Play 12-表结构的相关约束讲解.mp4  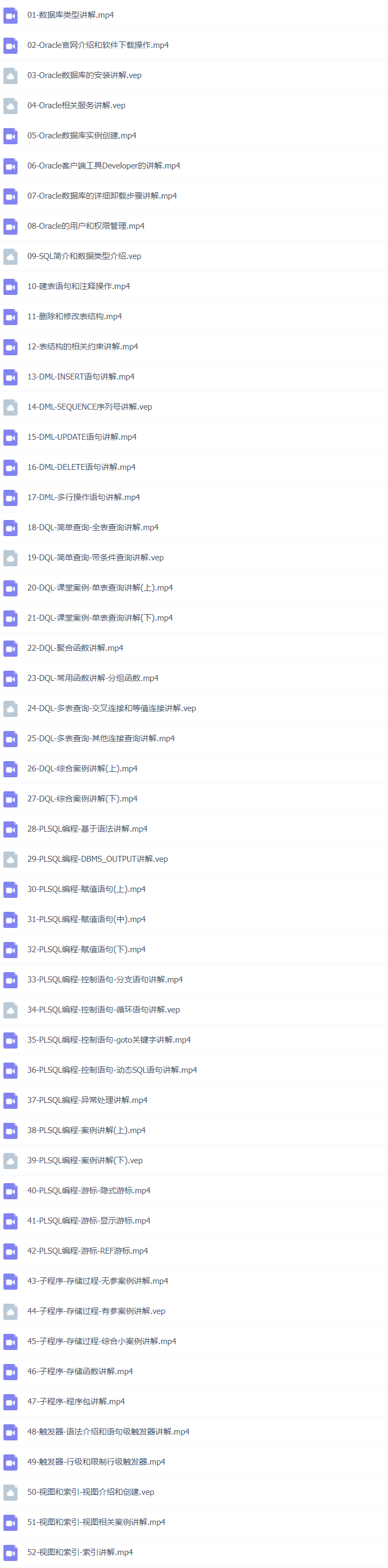pos(82,347)
